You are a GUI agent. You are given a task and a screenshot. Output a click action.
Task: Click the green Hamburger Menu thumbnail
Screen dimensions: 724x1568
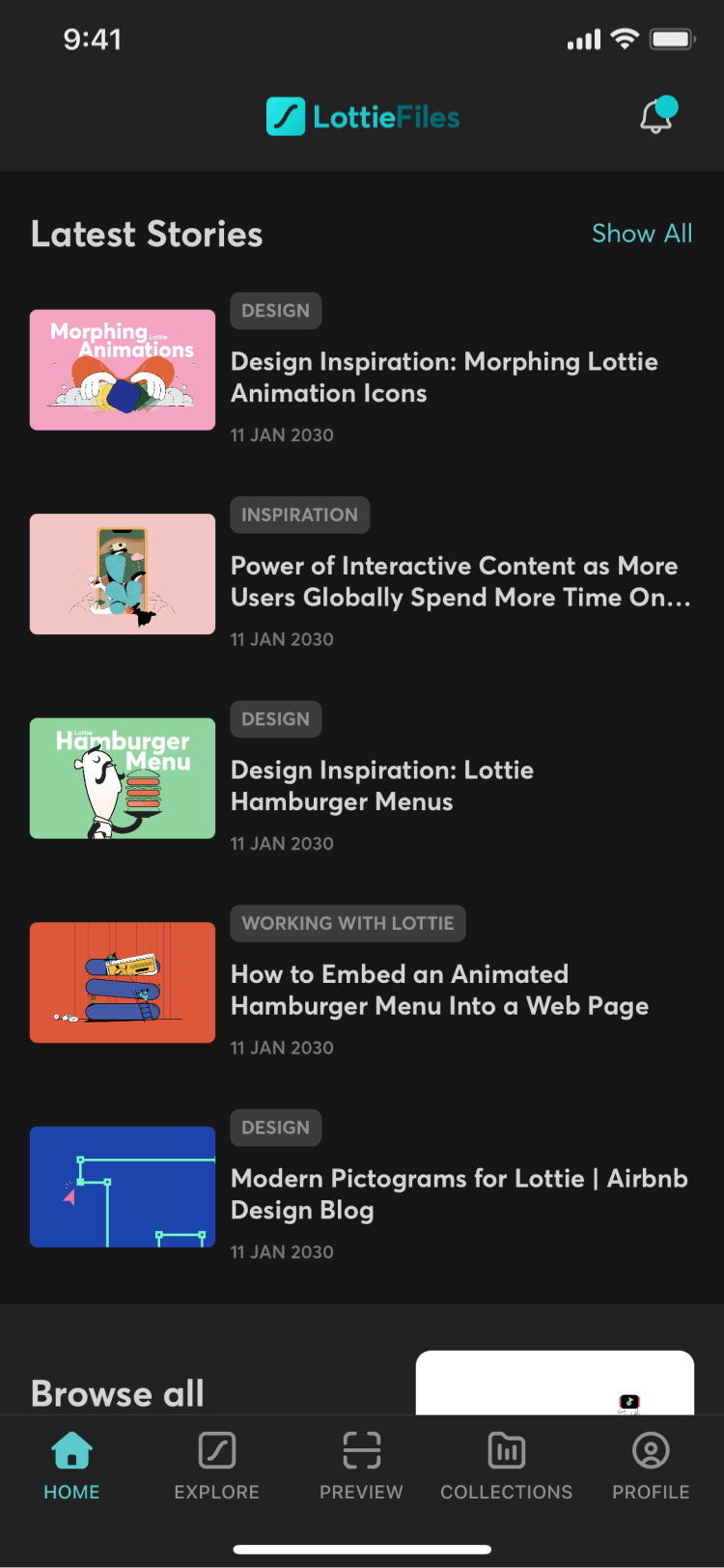click(x=122, y=778)
